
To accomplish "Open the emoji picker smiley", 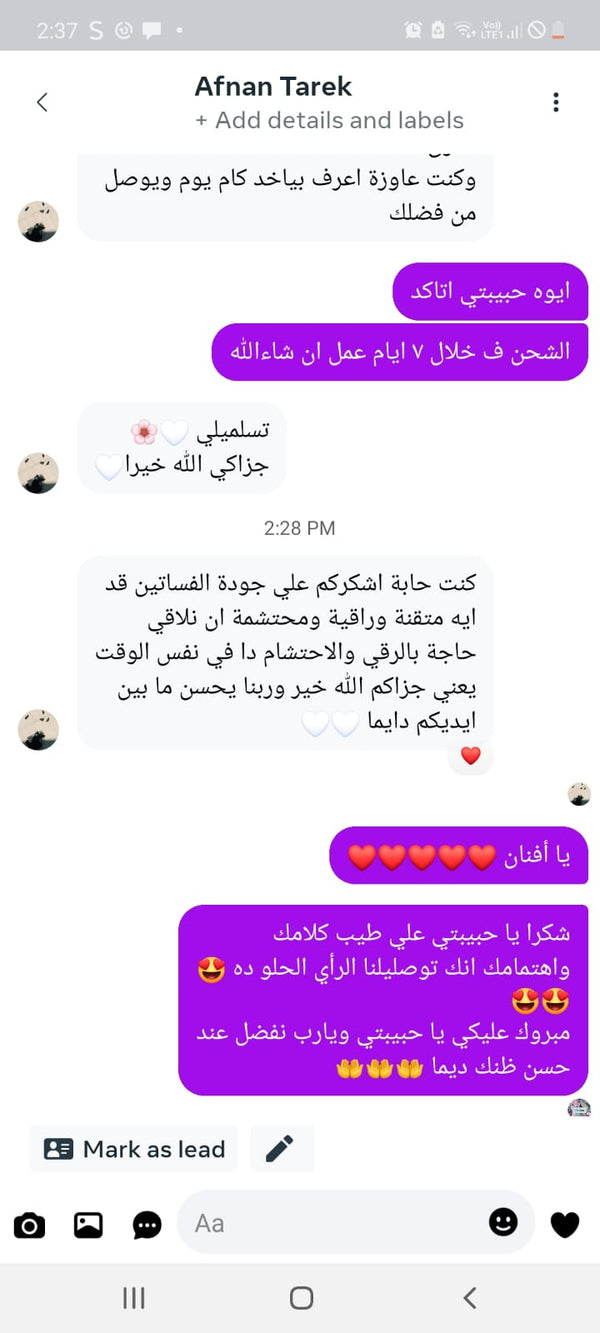I will pos(503,1222).
